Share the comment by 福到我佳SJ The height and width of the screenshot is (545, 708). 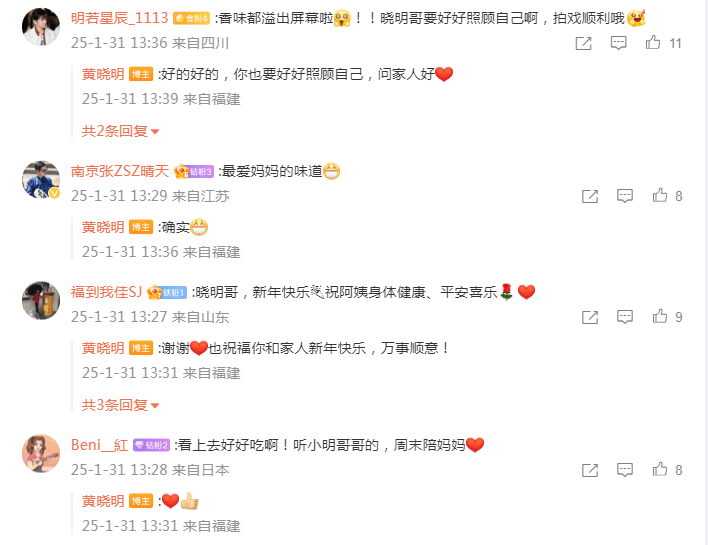pos(590,317)
